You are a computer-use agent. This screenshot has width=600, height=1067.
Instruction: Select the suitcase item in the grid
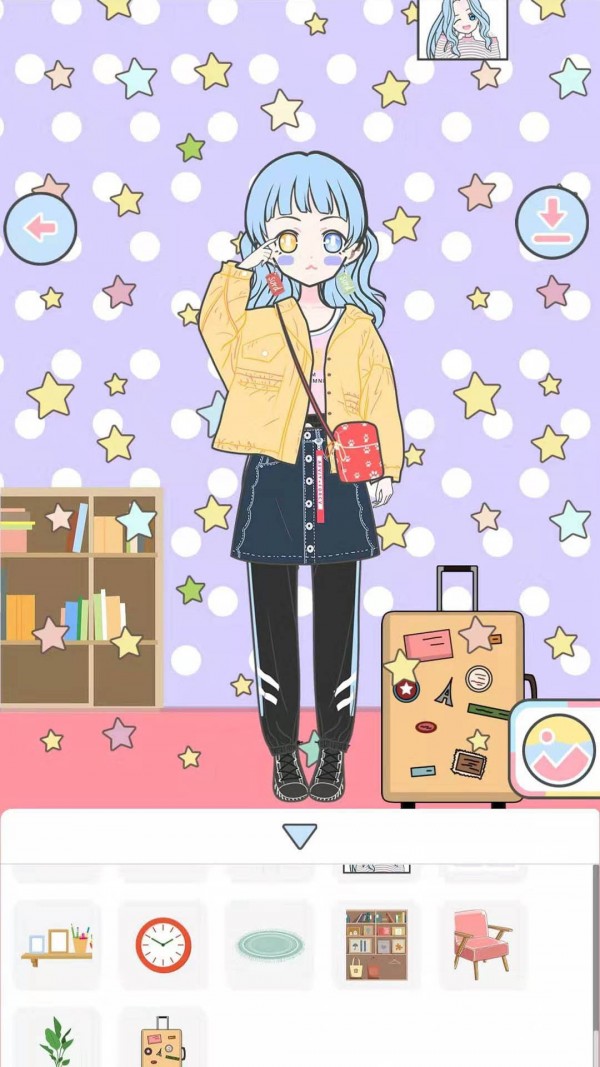tap(163, 1040)
